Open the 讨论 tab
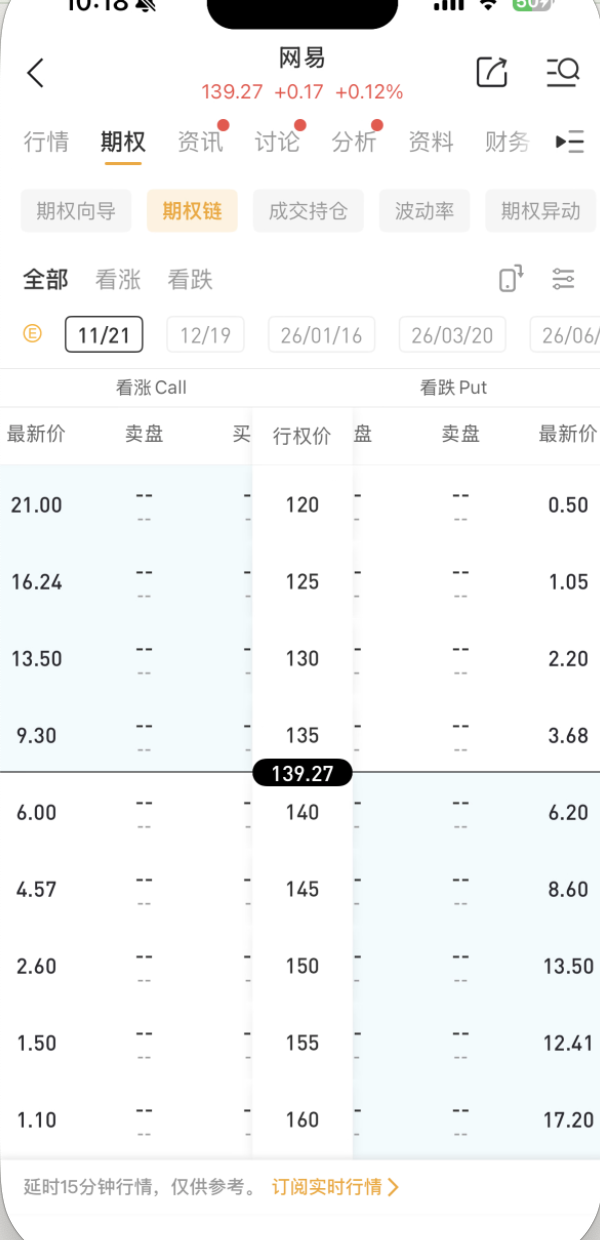Image resolution: width=600 pixels, height=1240 pixels. tap(277, 142)
